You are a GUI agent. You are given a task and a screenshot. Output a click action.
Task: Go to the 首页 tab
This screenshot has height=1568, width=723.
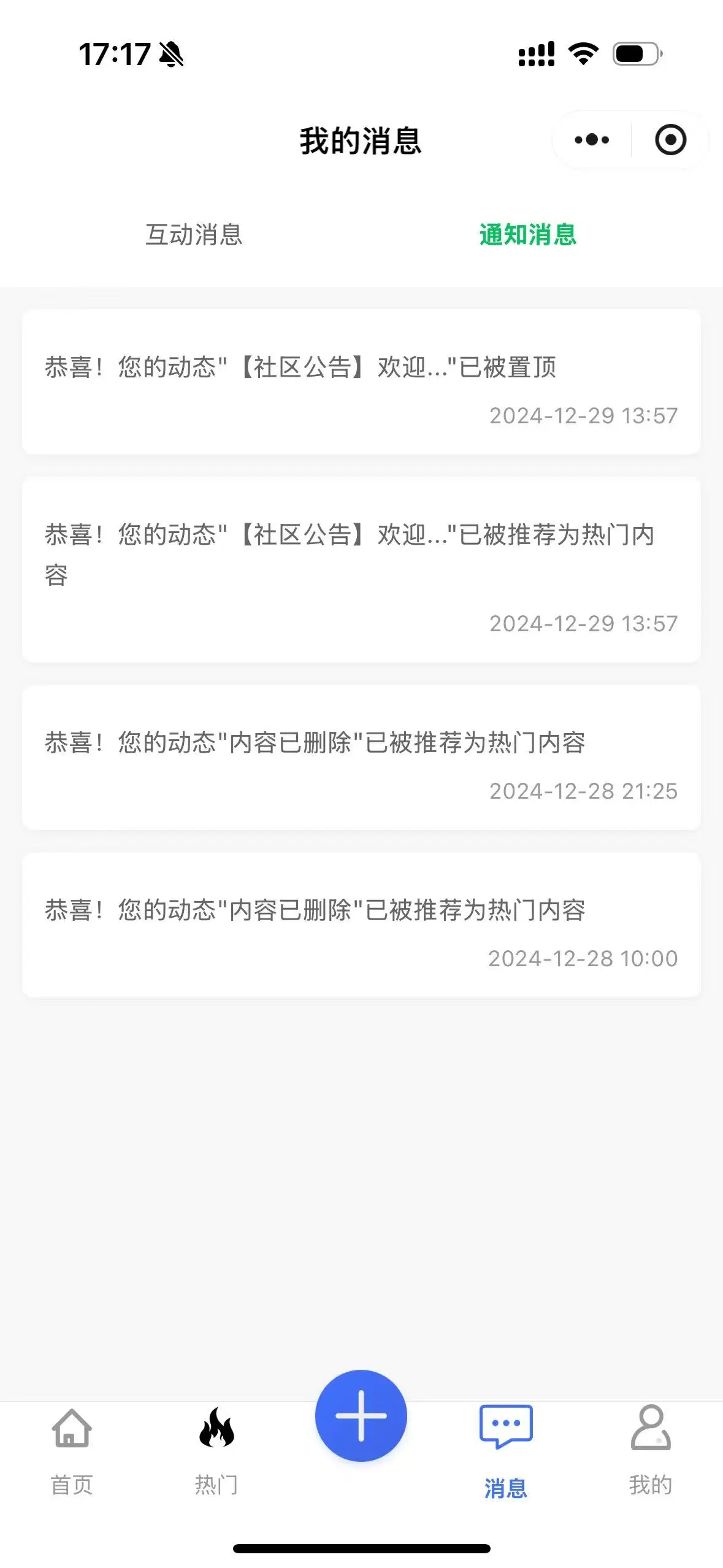pos(72,1451)
